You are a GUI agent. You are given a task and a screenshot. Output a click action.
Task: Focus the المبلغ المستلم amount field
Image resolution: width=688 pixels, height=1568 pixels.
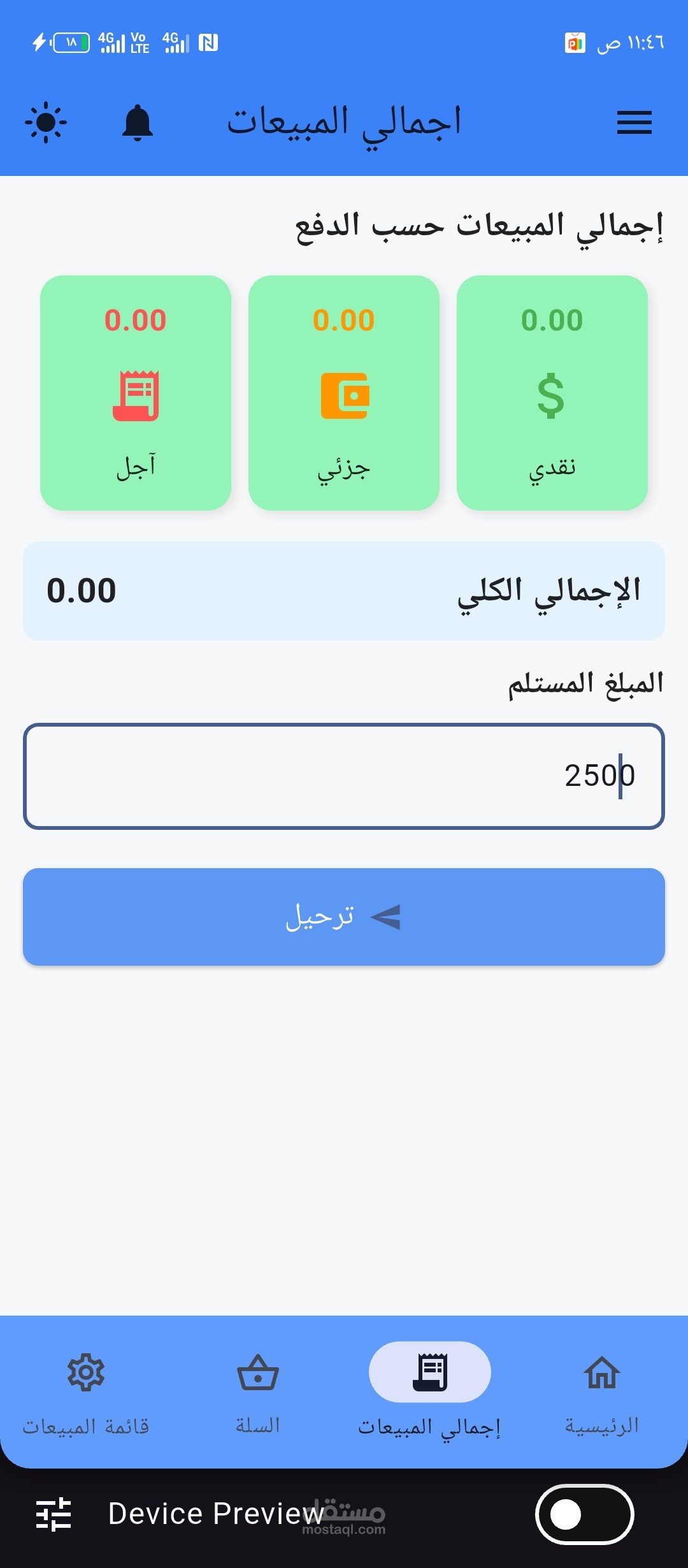[x=344, y=776]
